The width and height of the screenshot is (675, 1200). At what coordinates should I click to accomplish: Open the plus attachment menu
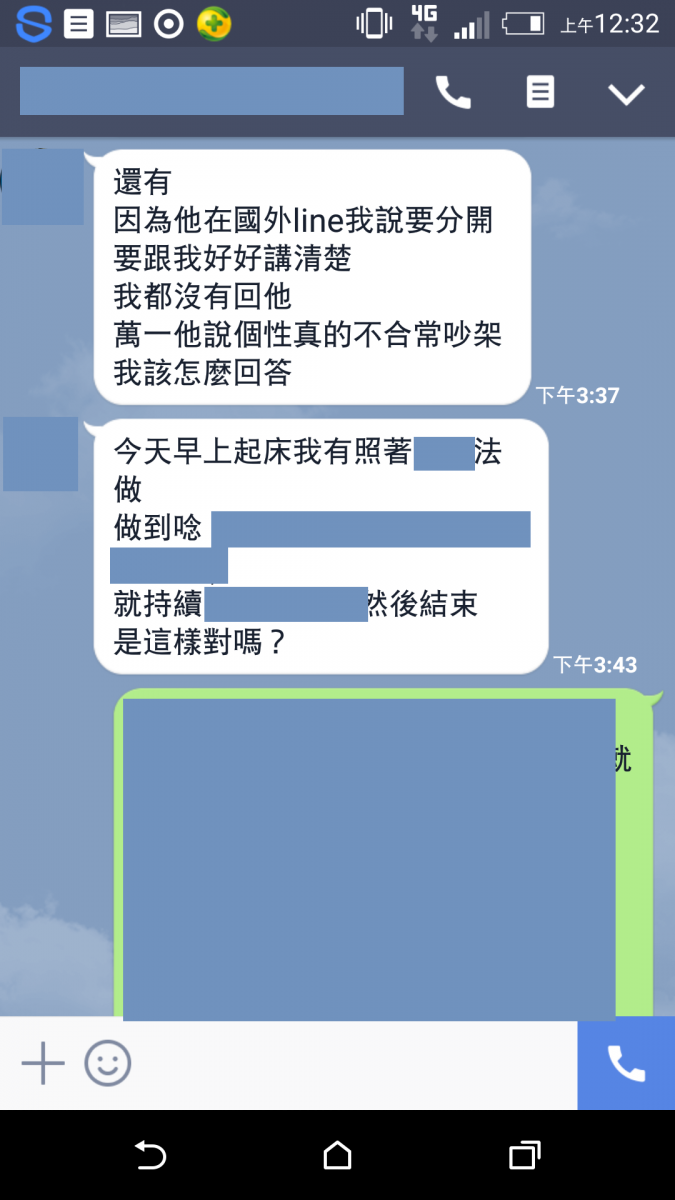point(43,1063)
